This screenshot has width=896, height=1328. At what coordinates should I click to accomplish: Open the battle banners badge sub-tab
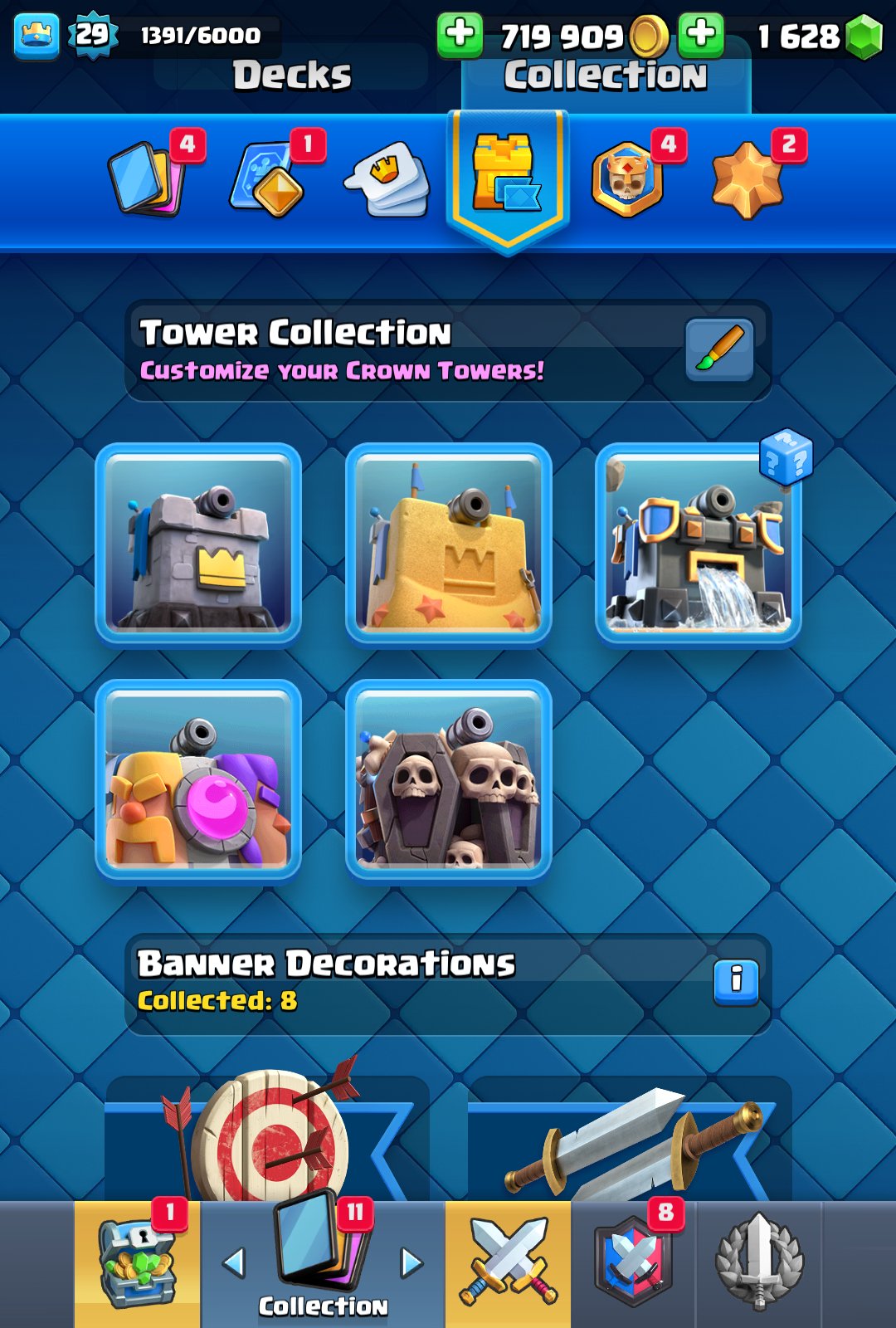(627, 178)
